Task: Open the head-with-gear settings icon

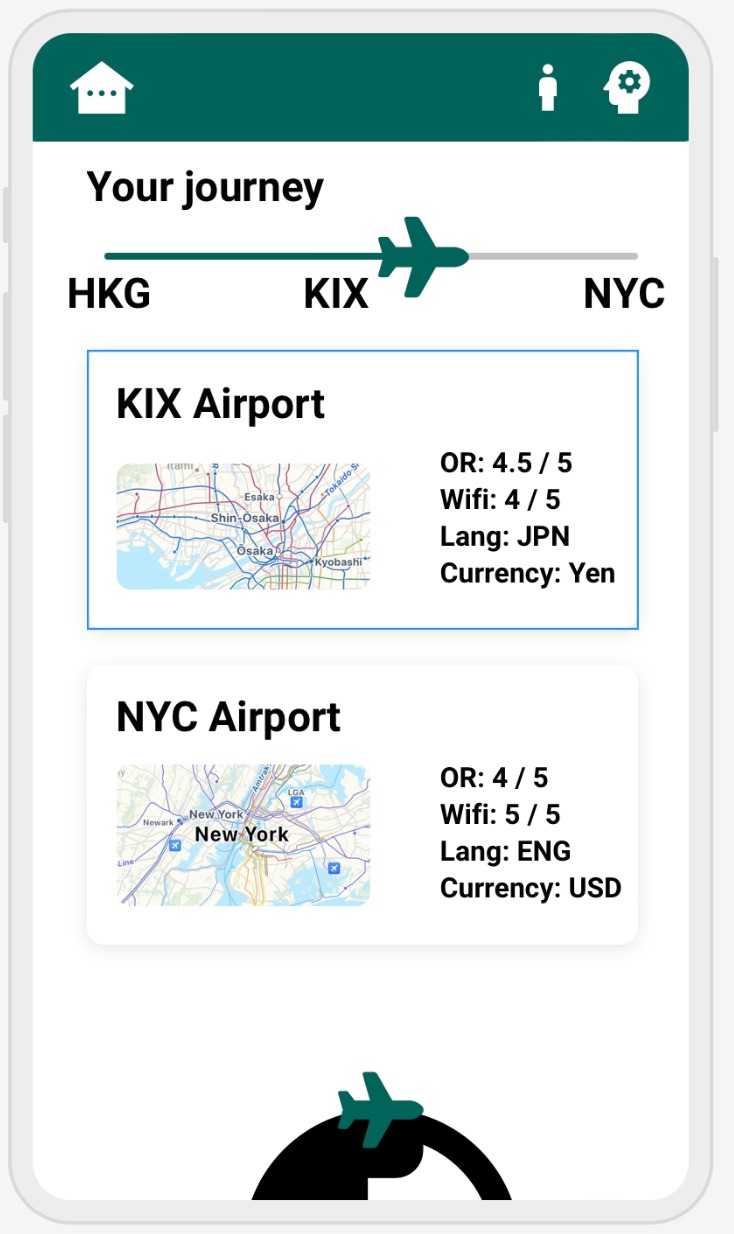Action: 628,88
